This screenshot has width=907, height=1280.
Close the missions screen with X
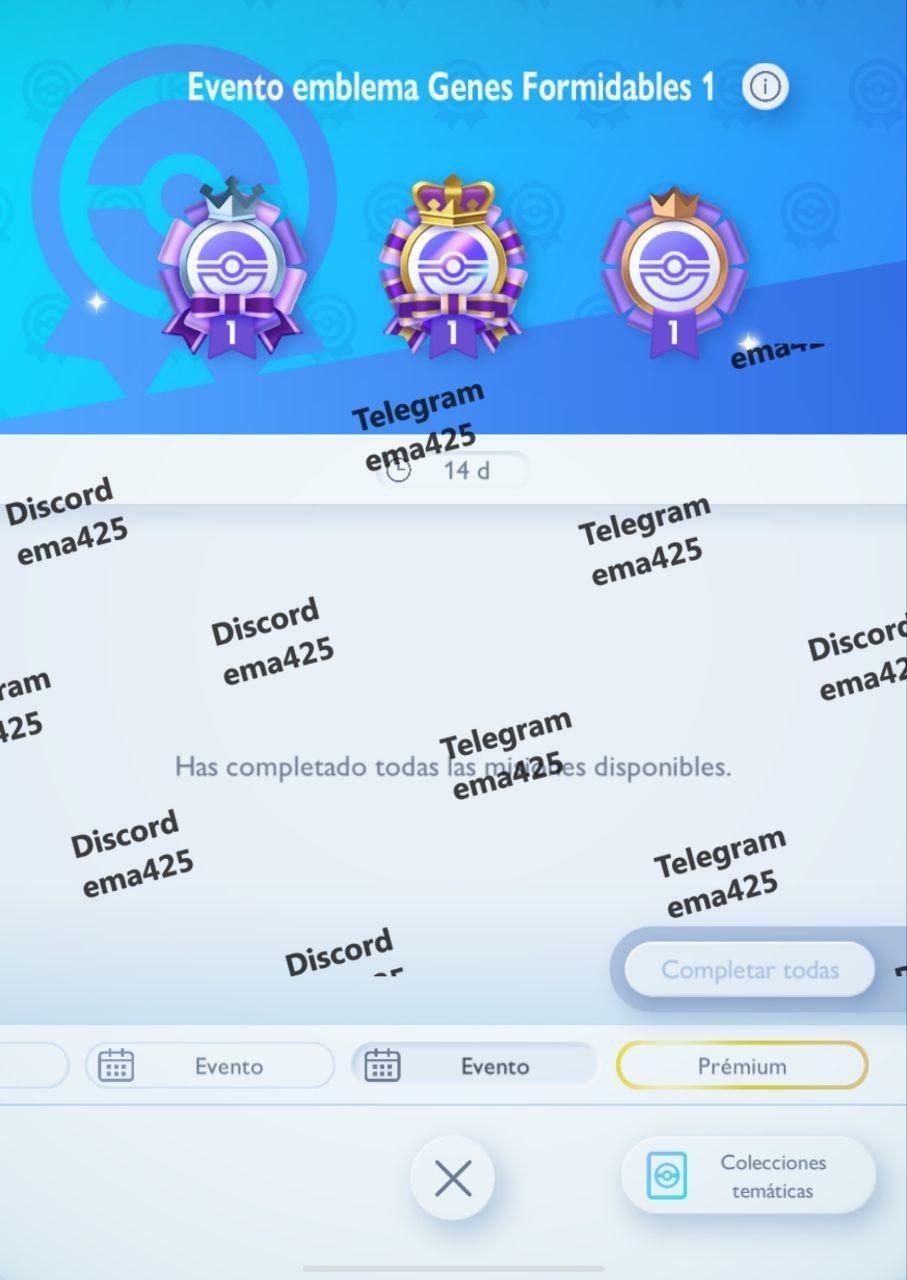[x=453, y=1180]
